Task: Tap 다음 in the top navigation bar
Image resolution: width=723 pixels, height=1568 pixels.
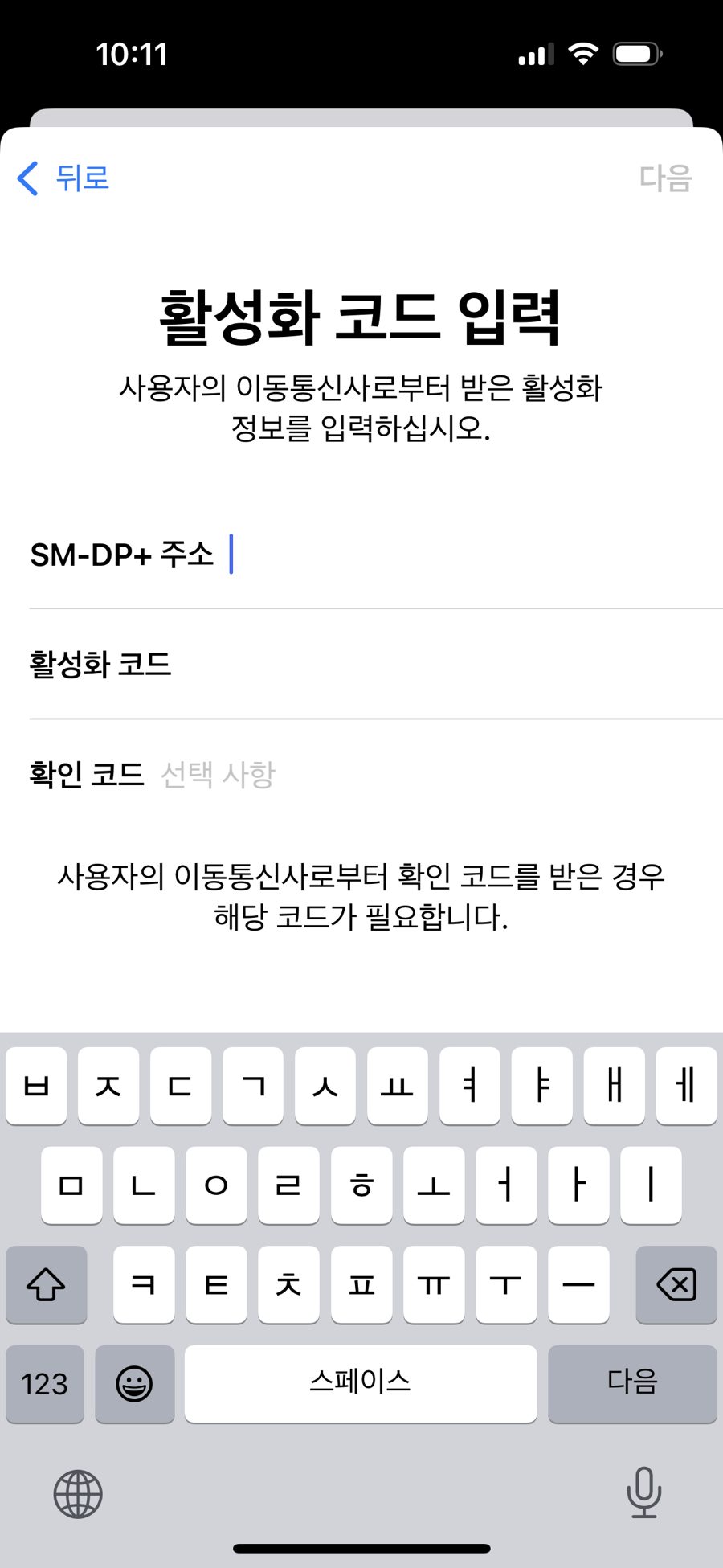Action: click(x=665, y=178)
